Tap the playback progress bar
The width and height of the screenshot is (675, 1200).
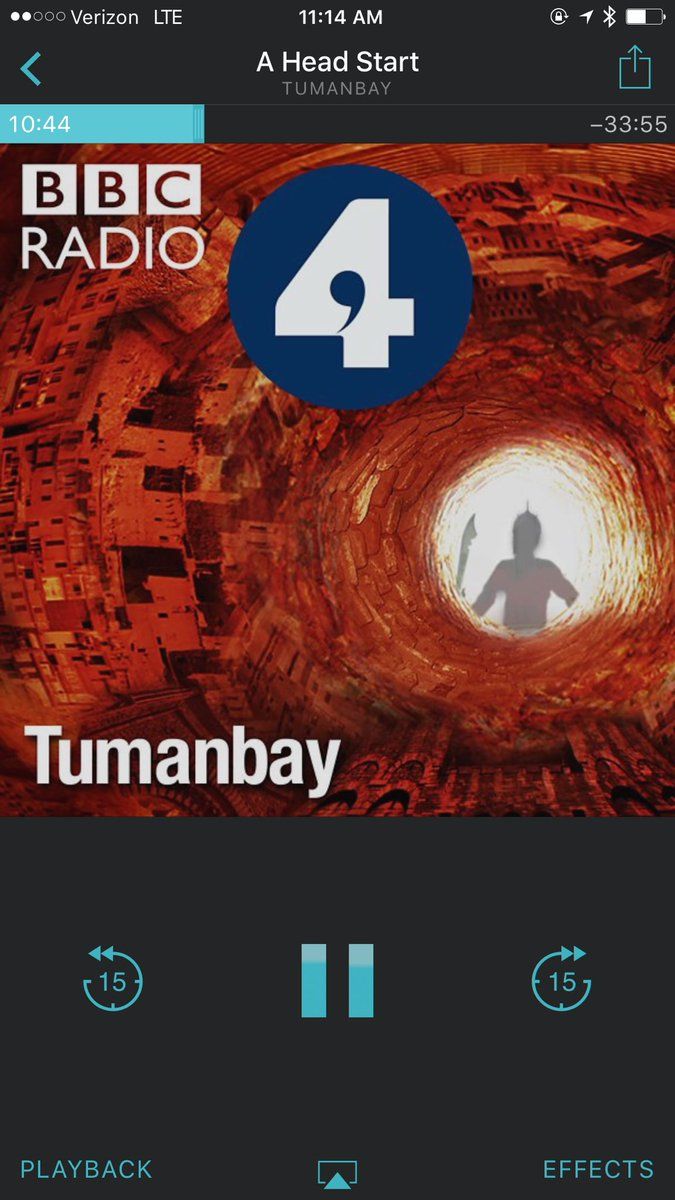point(337,124)
